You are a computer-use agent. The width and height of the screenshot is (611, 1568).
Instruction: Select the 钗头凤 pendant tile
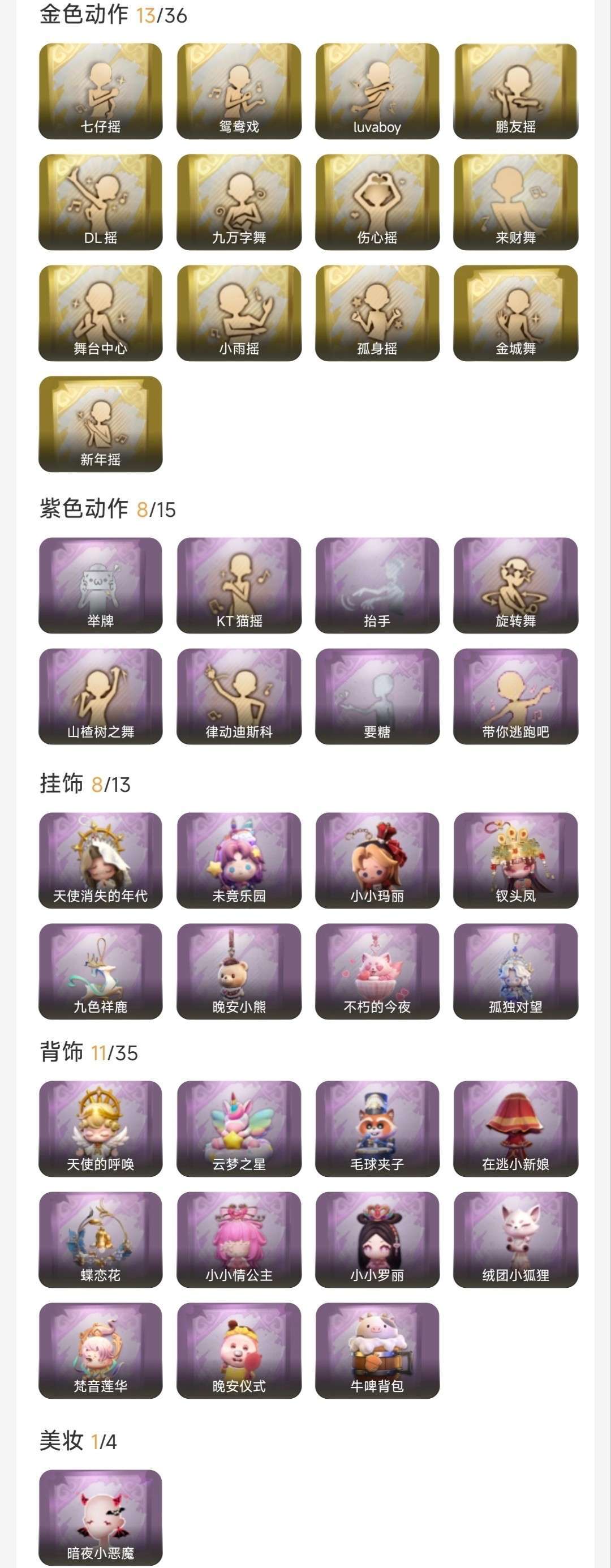(x=515, y=860)
